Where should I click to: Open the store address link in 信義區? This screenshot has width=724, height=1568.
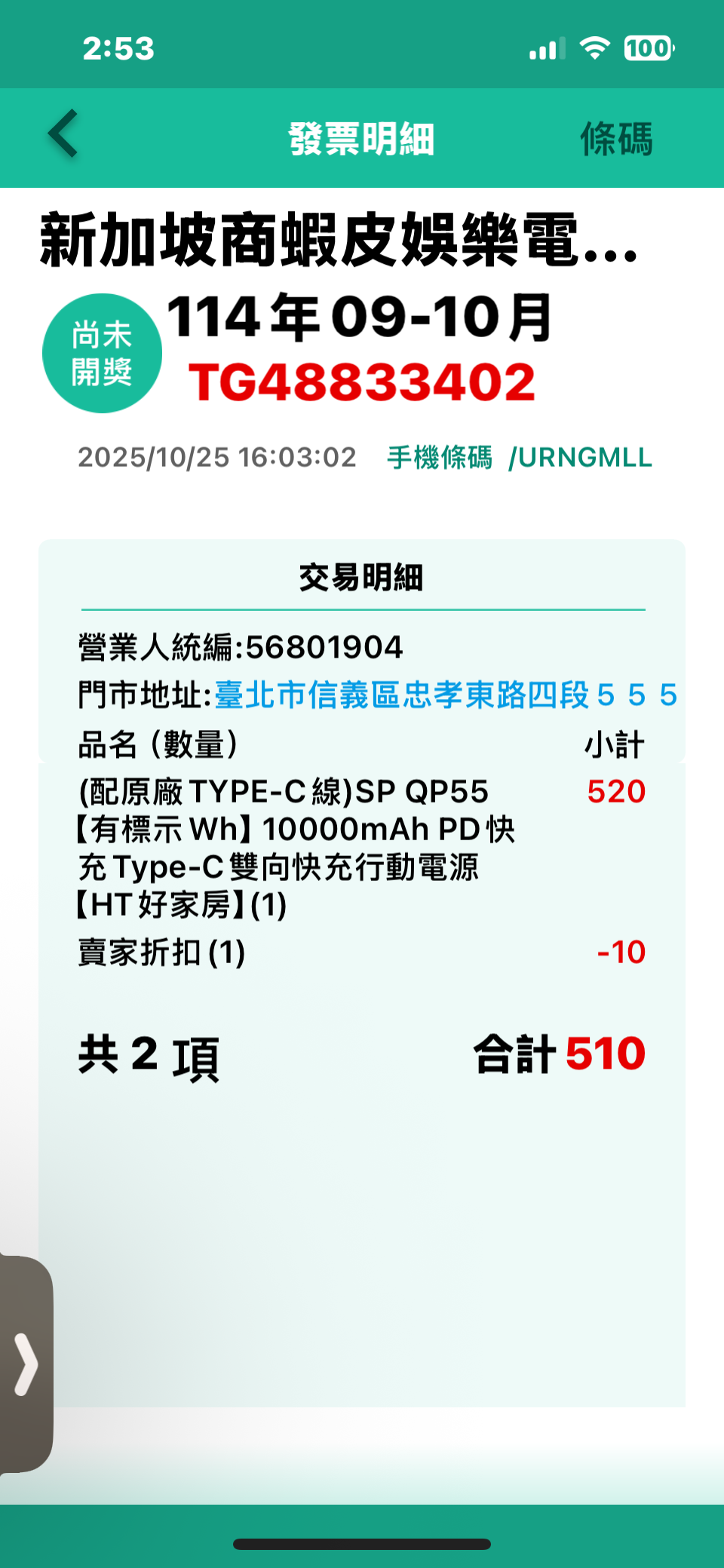[x=445, y=695]
